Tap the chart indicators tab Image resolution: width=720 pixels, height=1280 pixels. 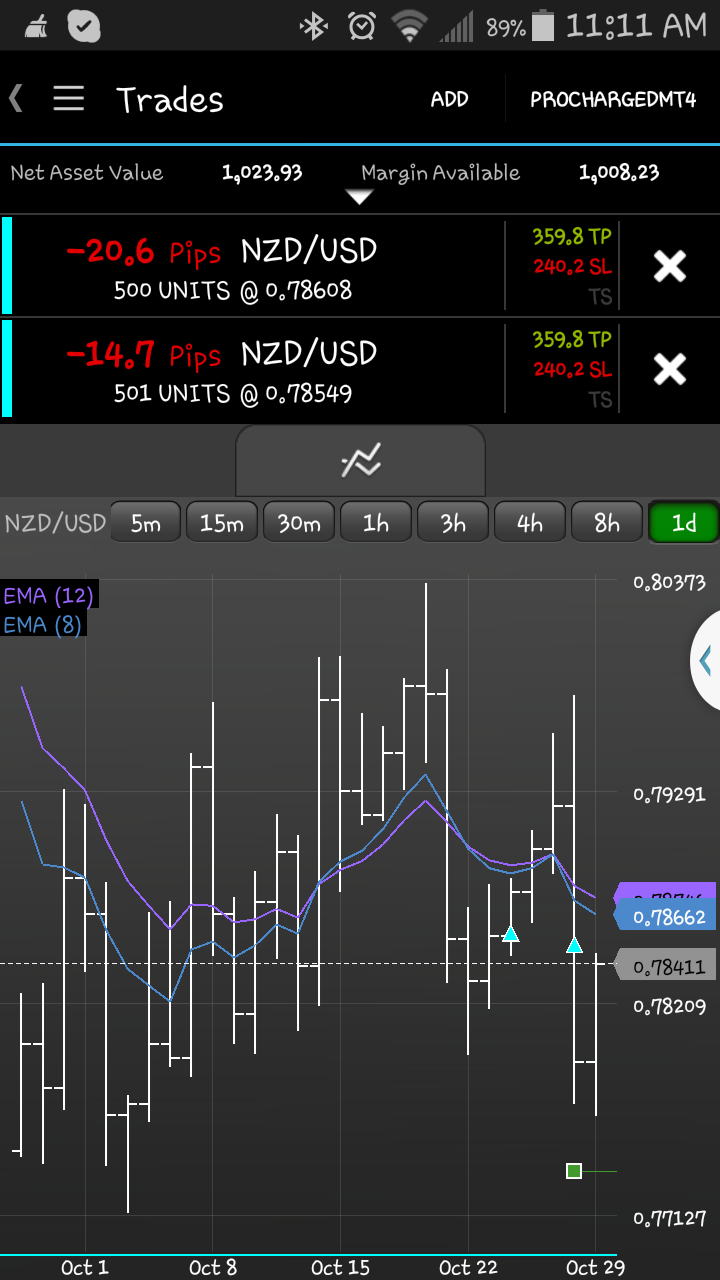tap(360, 461)
